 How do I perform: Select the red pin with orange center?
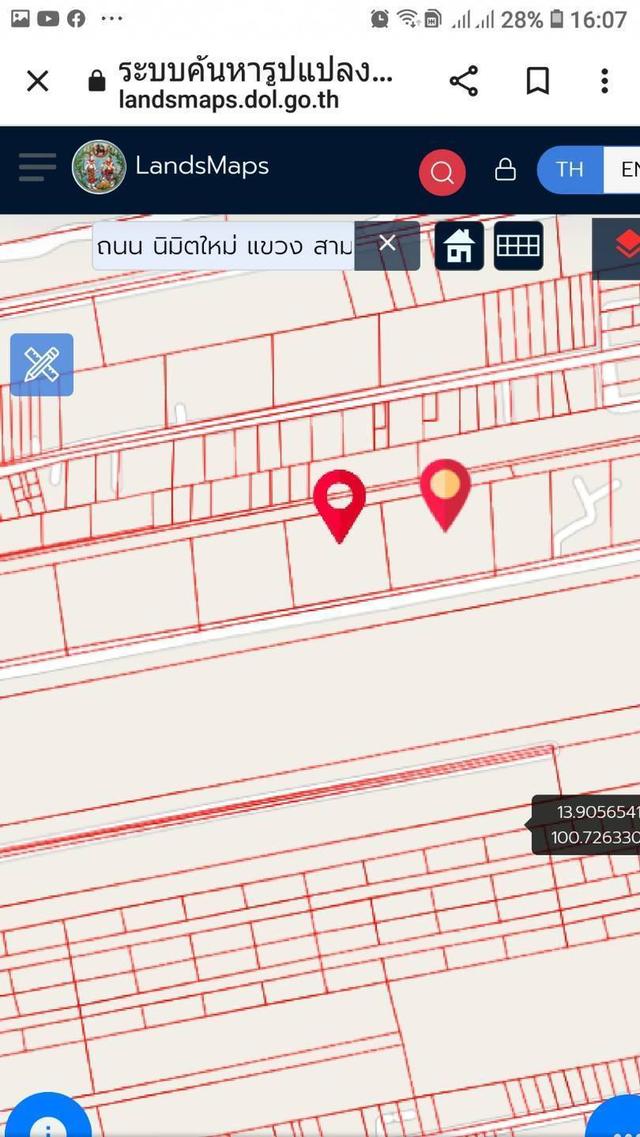446,495
